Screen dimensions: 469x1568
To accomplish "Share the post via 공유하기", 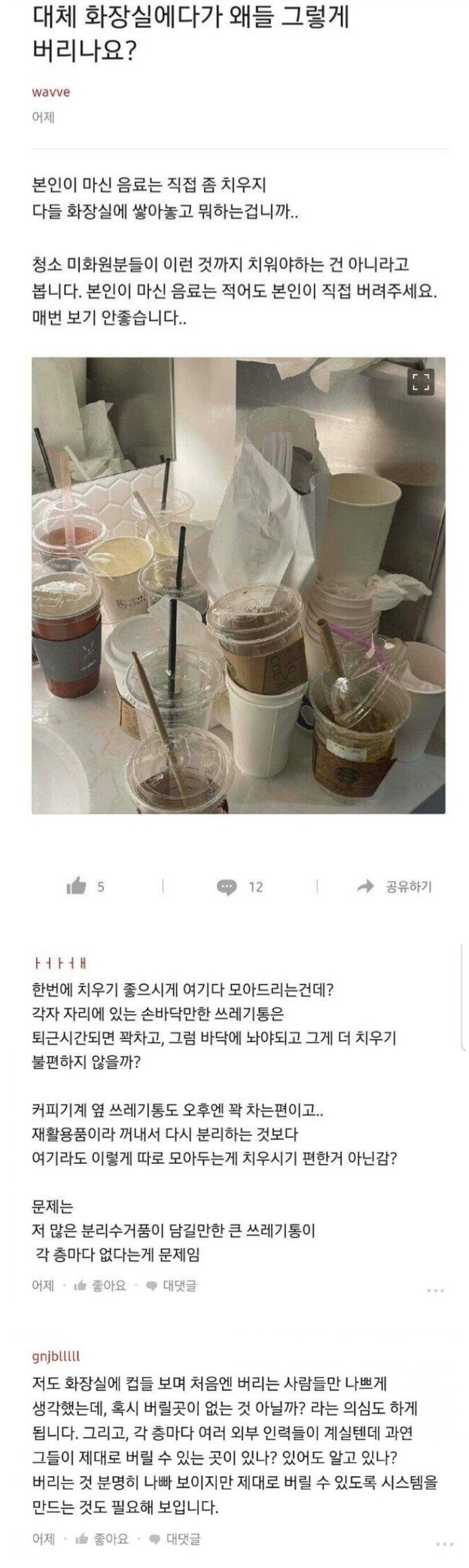I will click(x=396, y=886).
